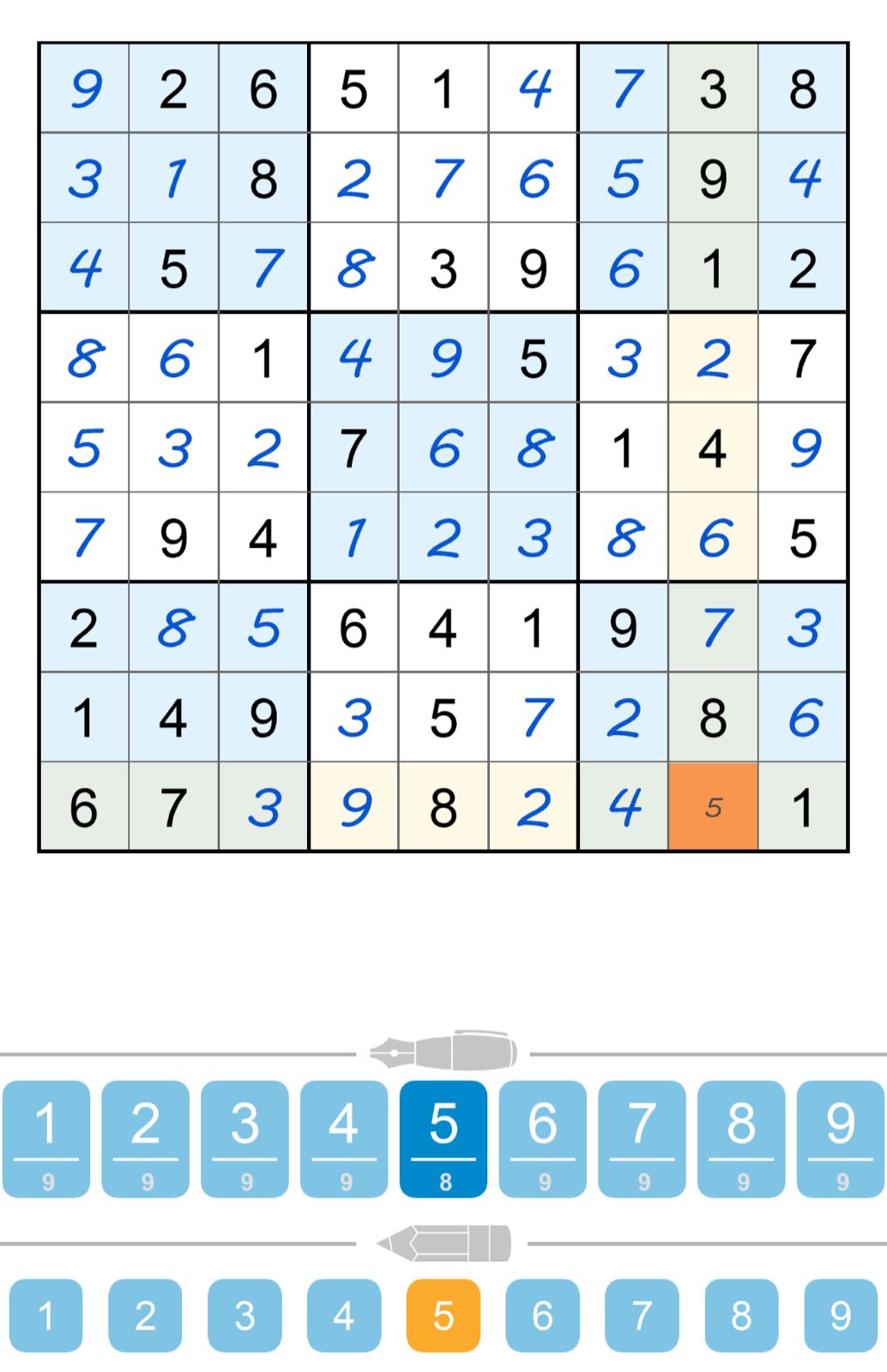Add pencil note 2
The width and height of the screenshot is (887, 1372).
[x=146, y=1315]
